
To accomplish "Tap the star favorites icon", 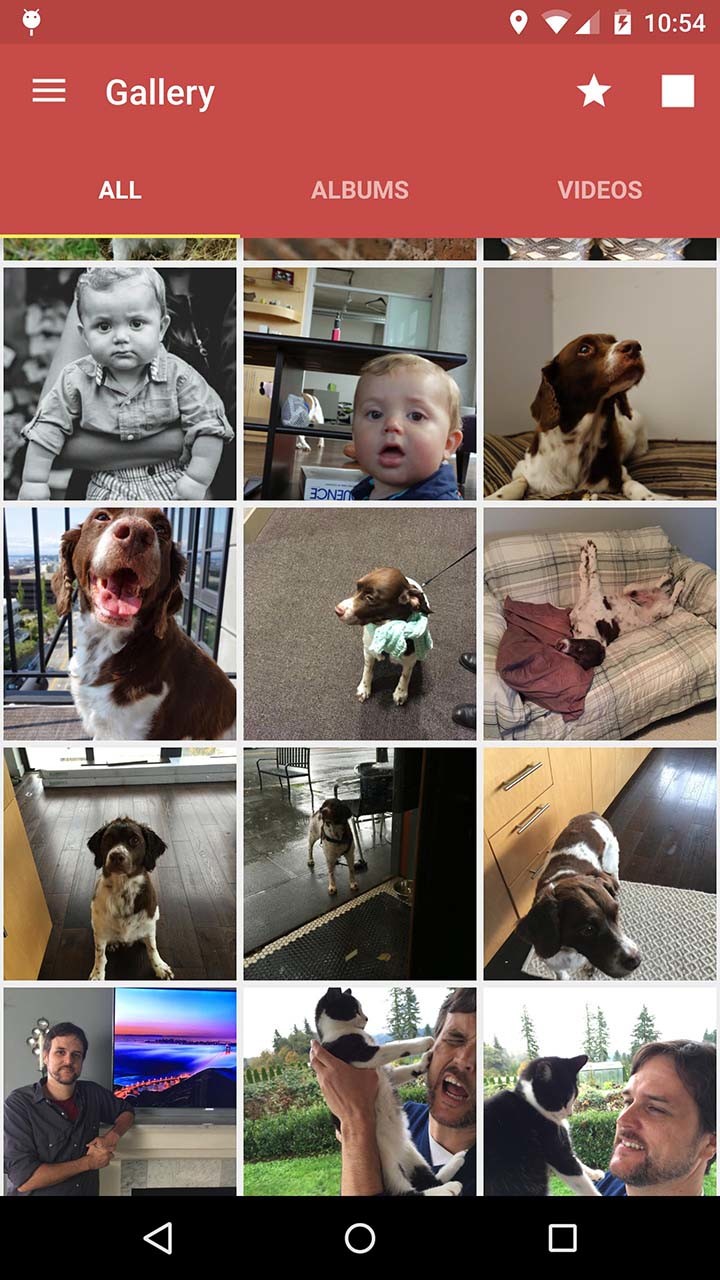I will [594, 92].
